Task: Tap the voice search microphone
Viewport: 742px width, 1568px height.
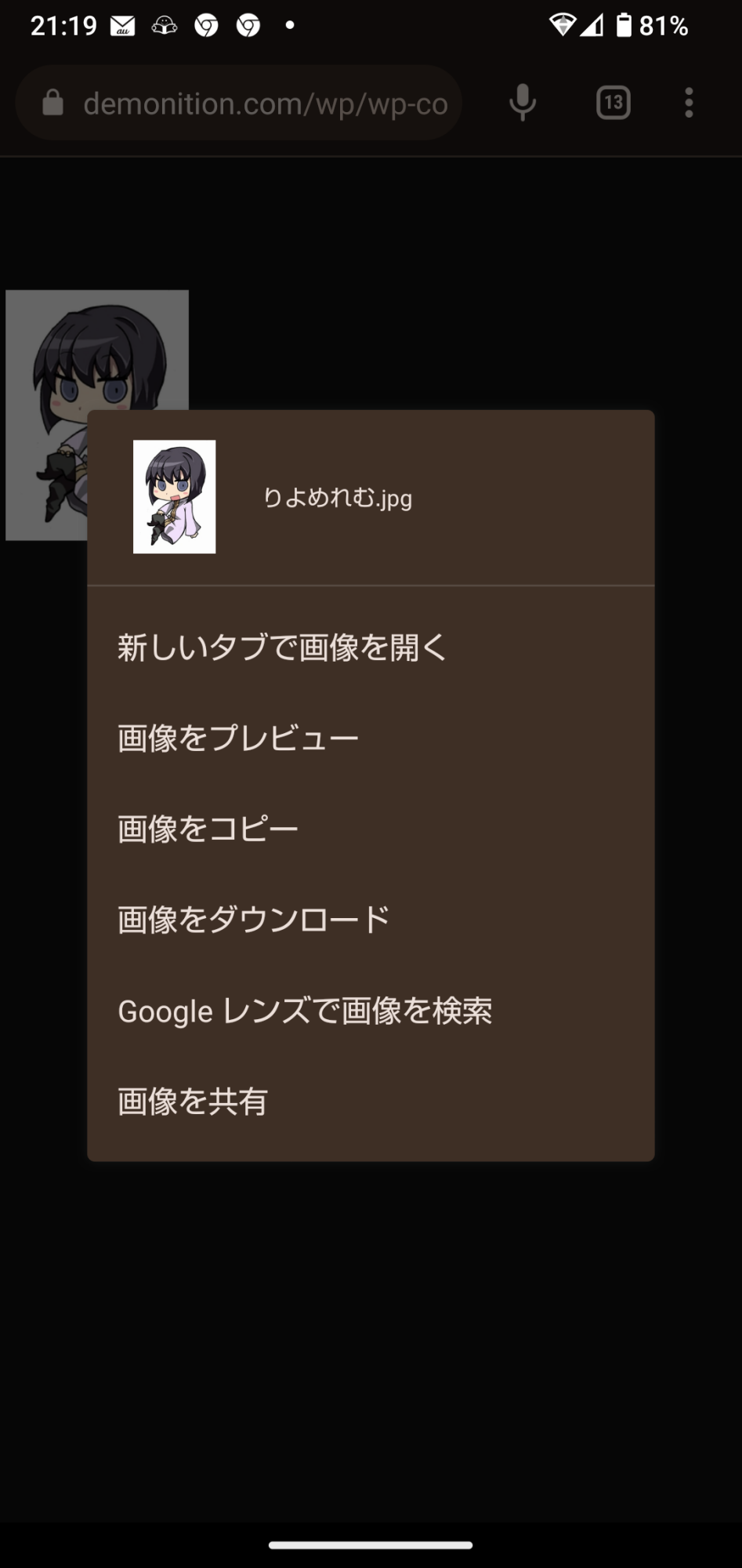Action: tap(523, 103)
